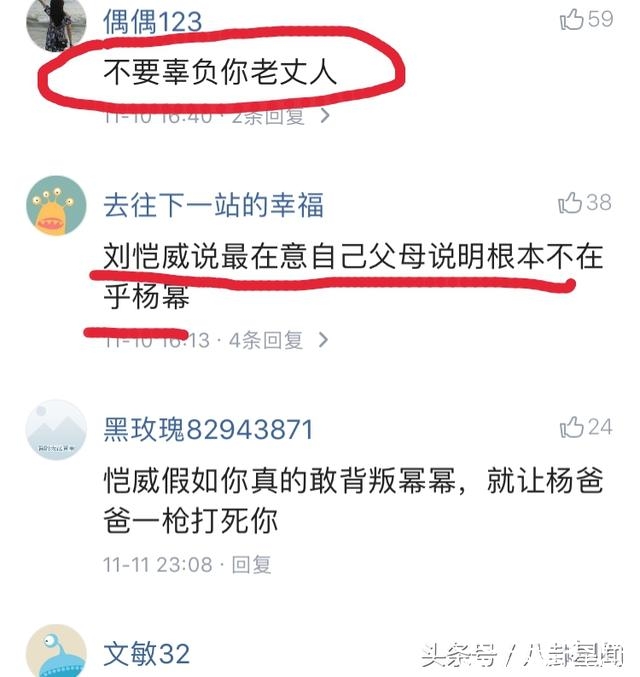Like the comment by 偶偶123
This screenshot has width=640, height=677.
tap(573, 19)
